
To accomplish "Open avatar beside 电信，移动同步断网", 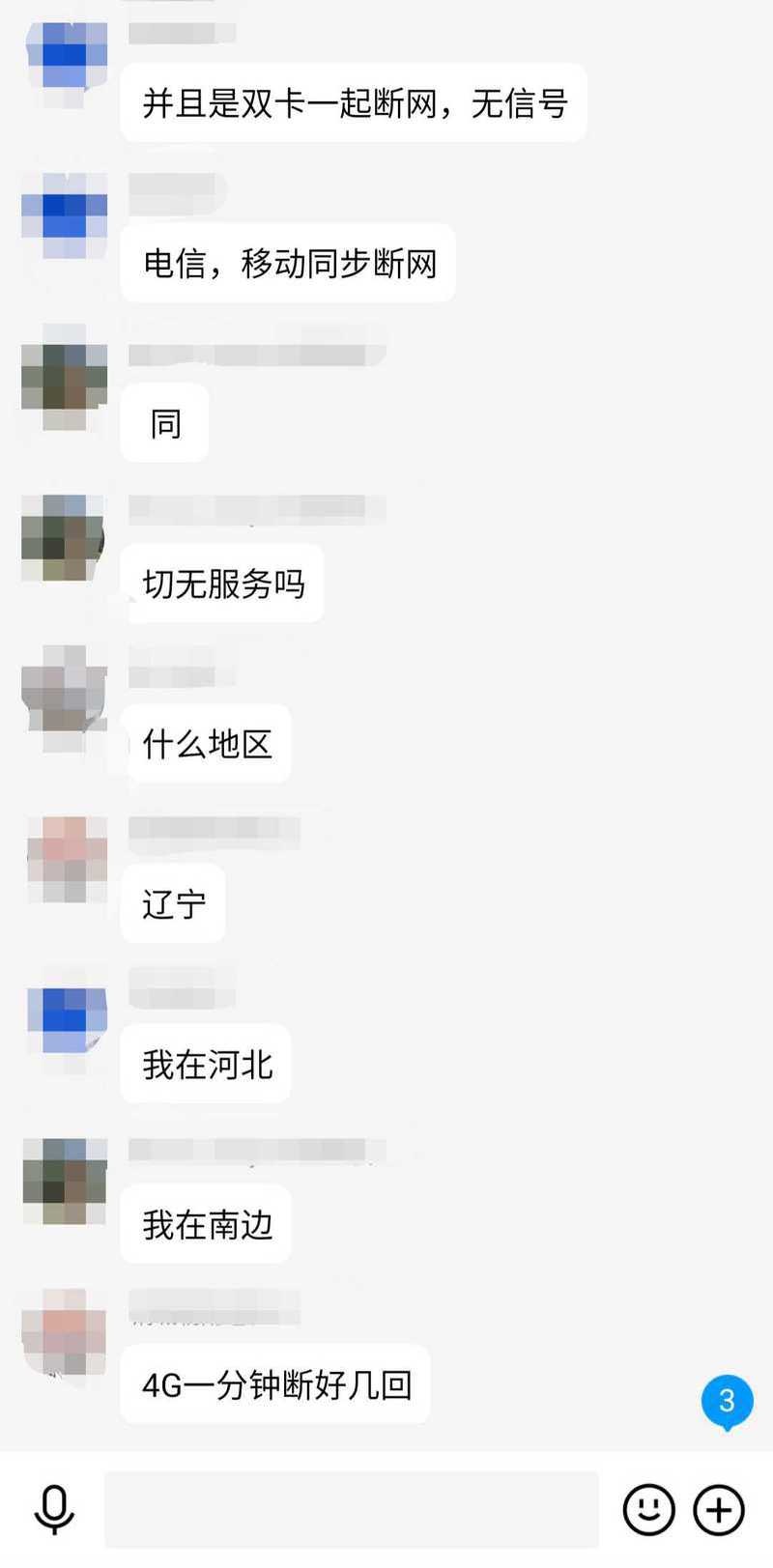I will point(65,217).
